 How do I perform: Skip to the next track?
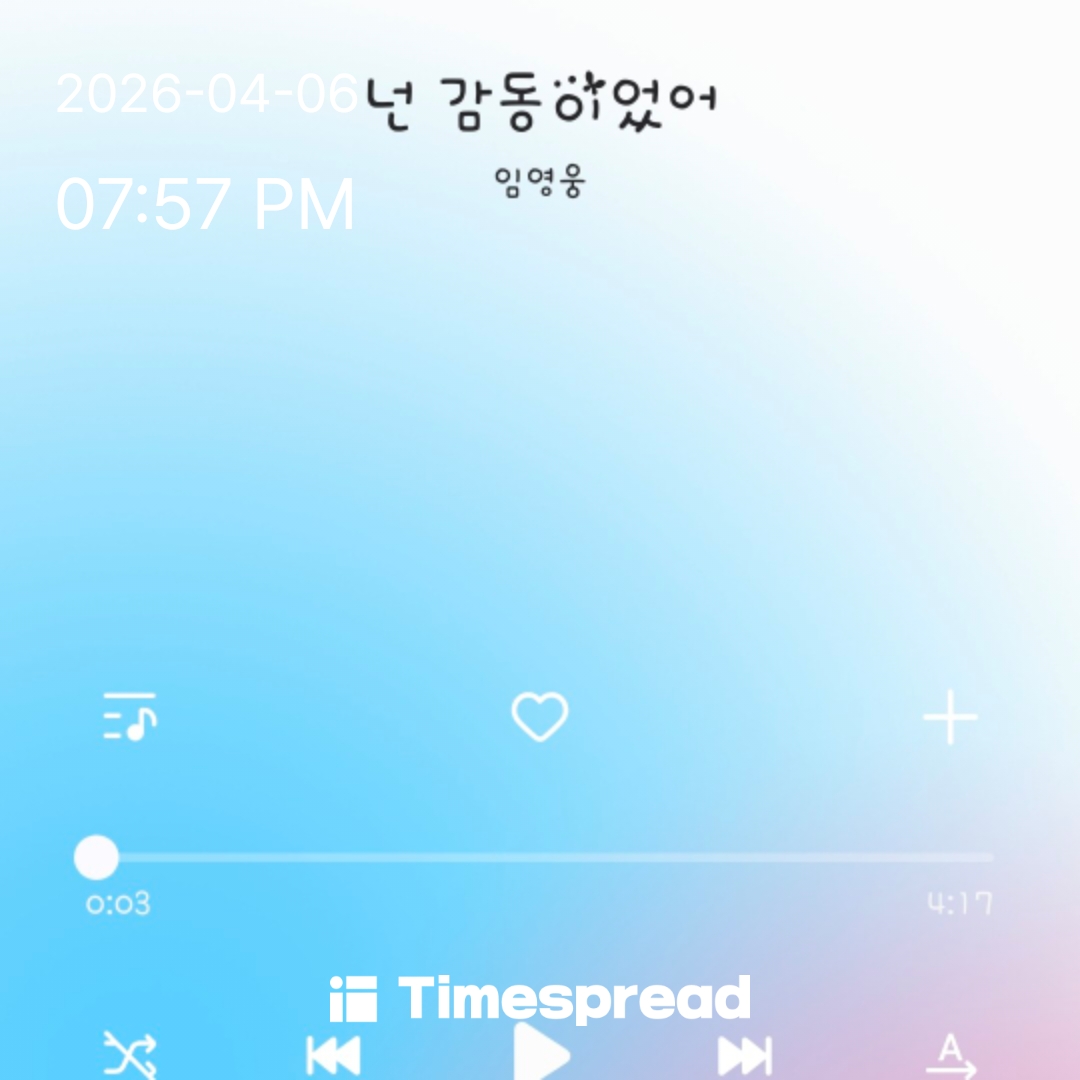click(x=745, y=1055)
